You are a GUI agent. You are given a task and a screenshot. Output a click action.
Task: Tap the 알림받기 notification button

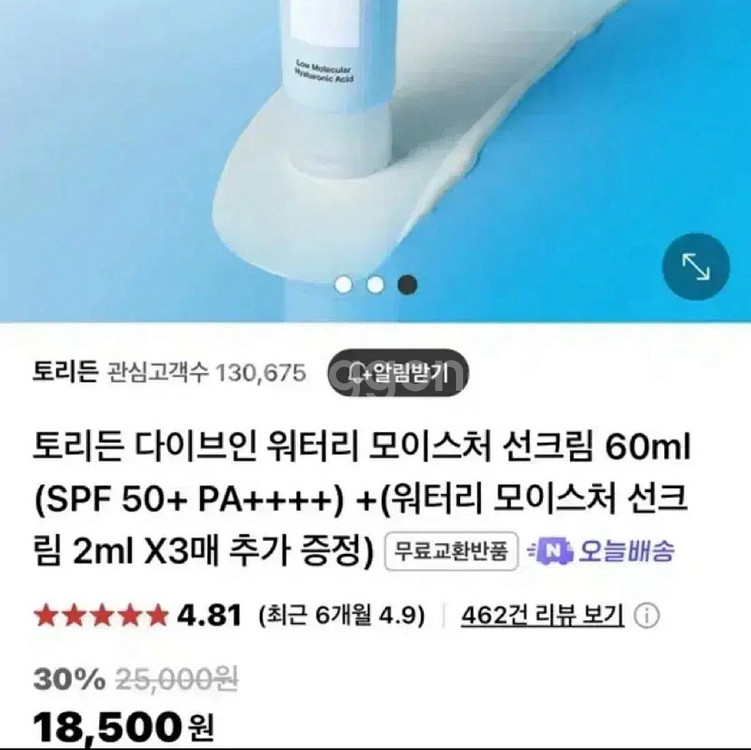tap(397, 373)
